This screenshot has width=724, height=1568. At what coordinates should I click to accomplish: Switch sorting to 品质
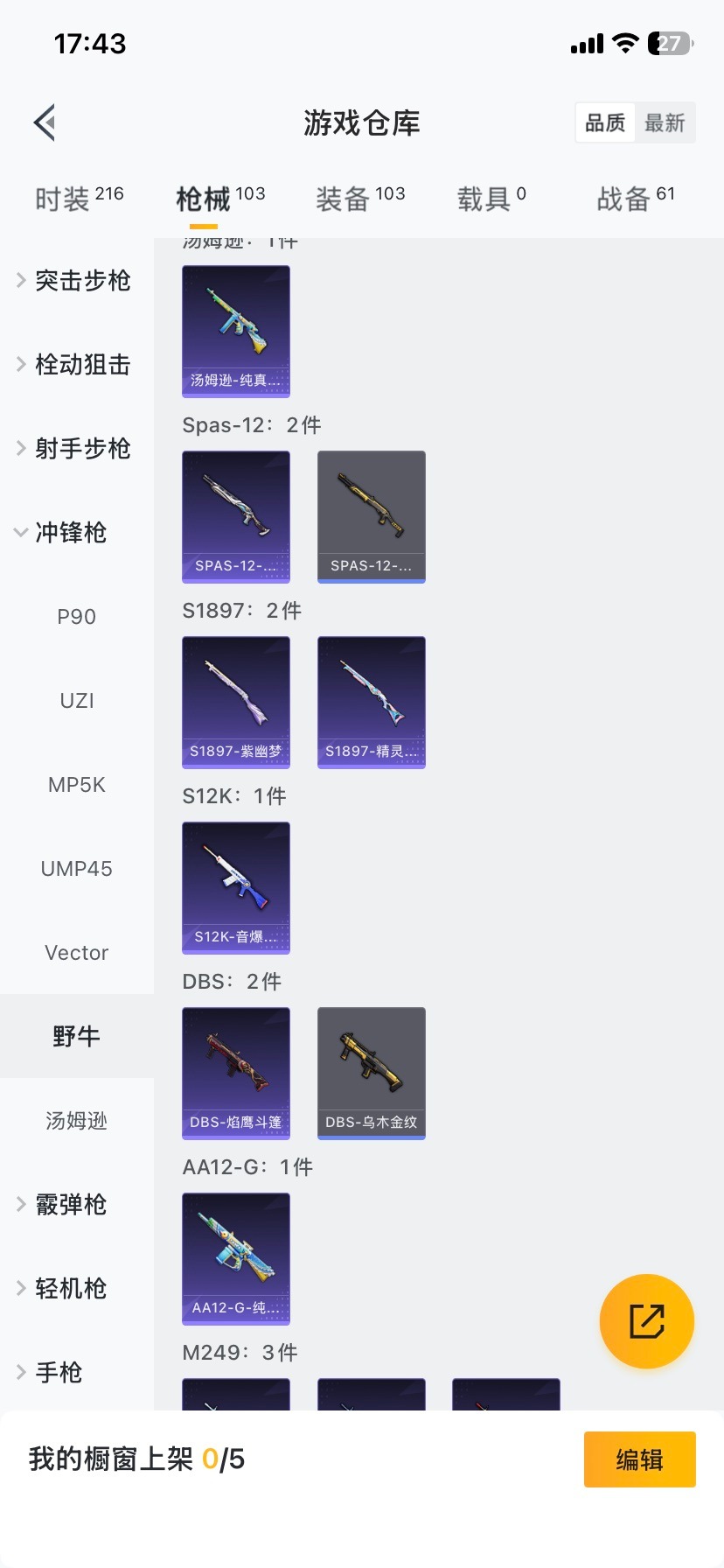[x=604, y=123]
